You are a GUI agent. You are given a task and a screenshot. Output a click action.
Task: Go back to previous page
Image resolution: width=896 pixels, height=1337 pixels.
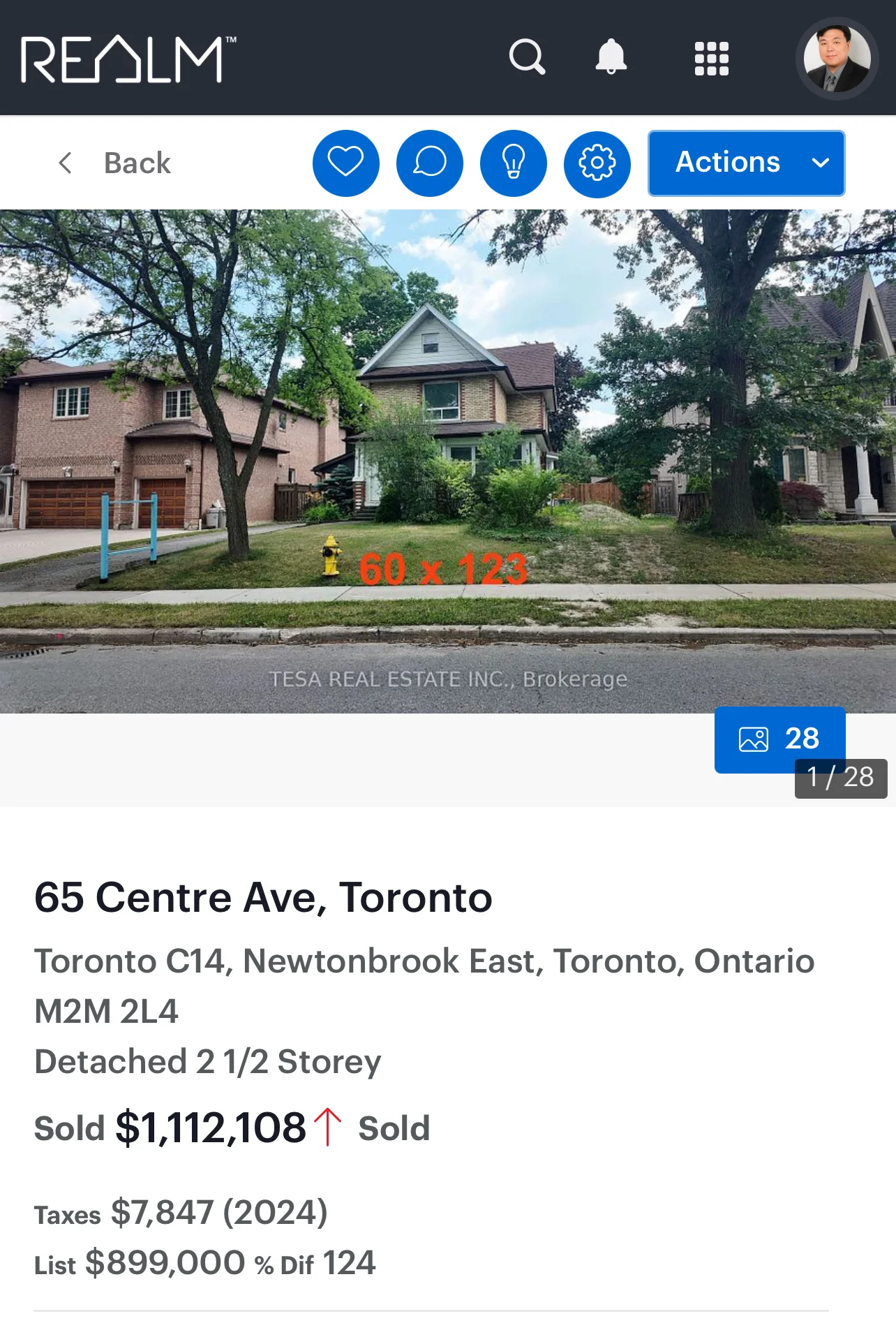click(115, 163)
